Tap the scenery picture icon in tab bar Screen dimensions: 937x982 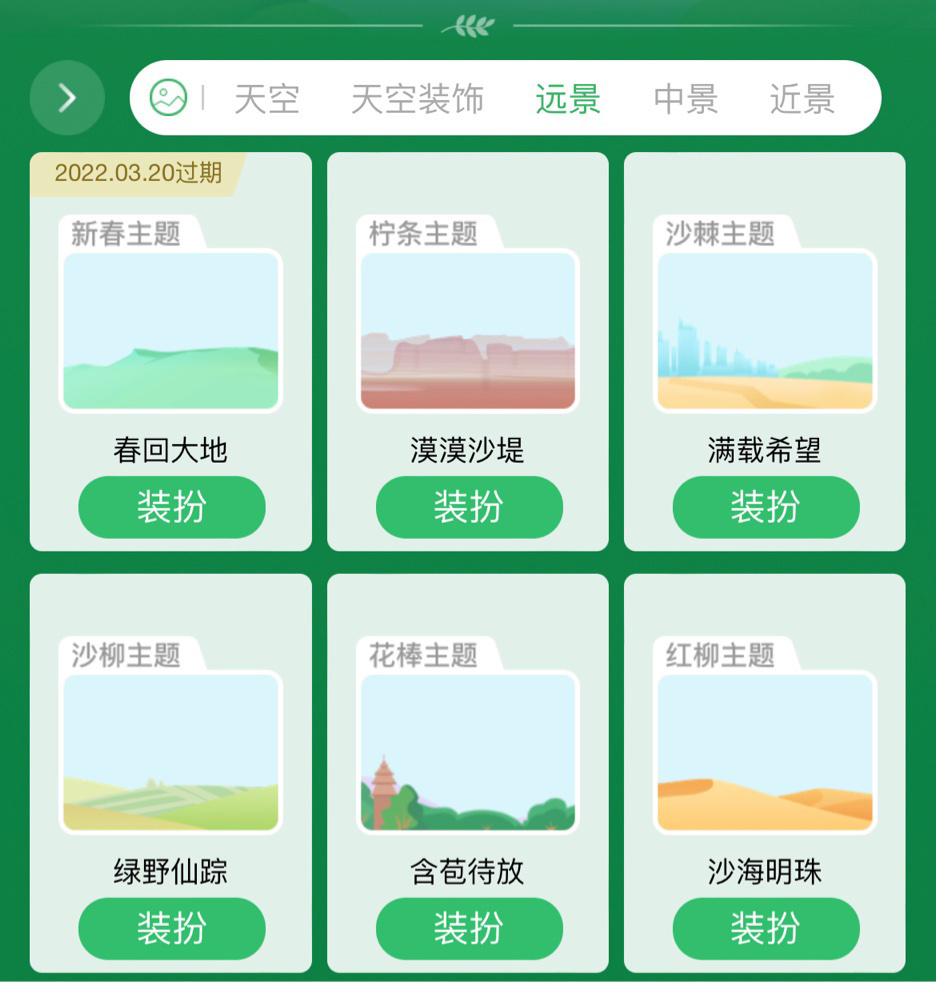[x=168, y=98]
